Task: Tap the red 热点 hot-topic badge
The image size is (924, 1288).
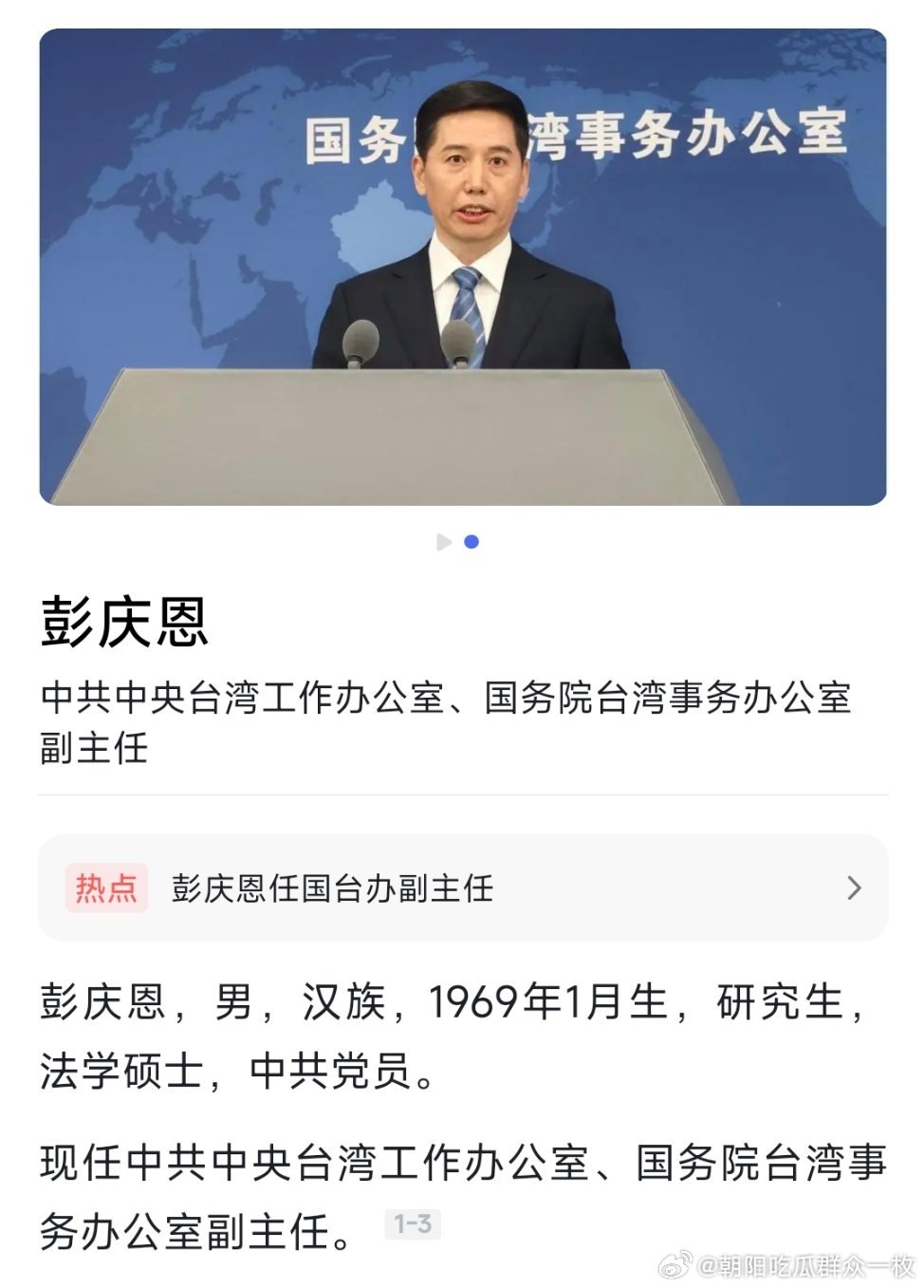Action: [x=106, y=888]
